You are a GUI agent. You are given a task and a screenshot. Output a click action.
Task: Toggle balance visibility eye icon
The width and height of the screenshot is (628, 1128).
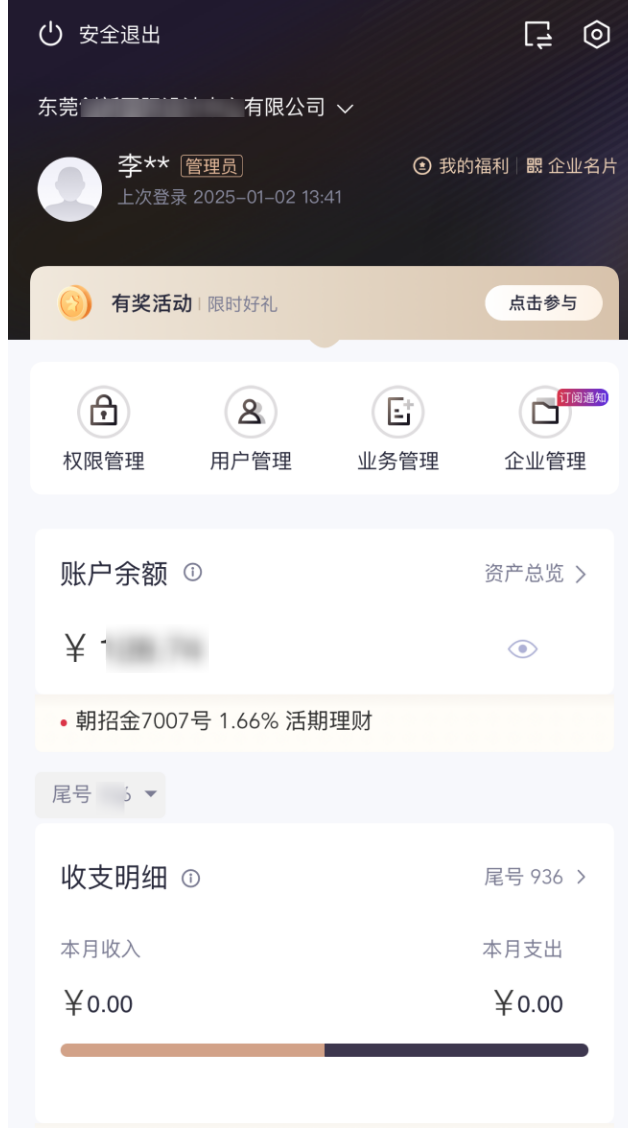pos(522,649)
